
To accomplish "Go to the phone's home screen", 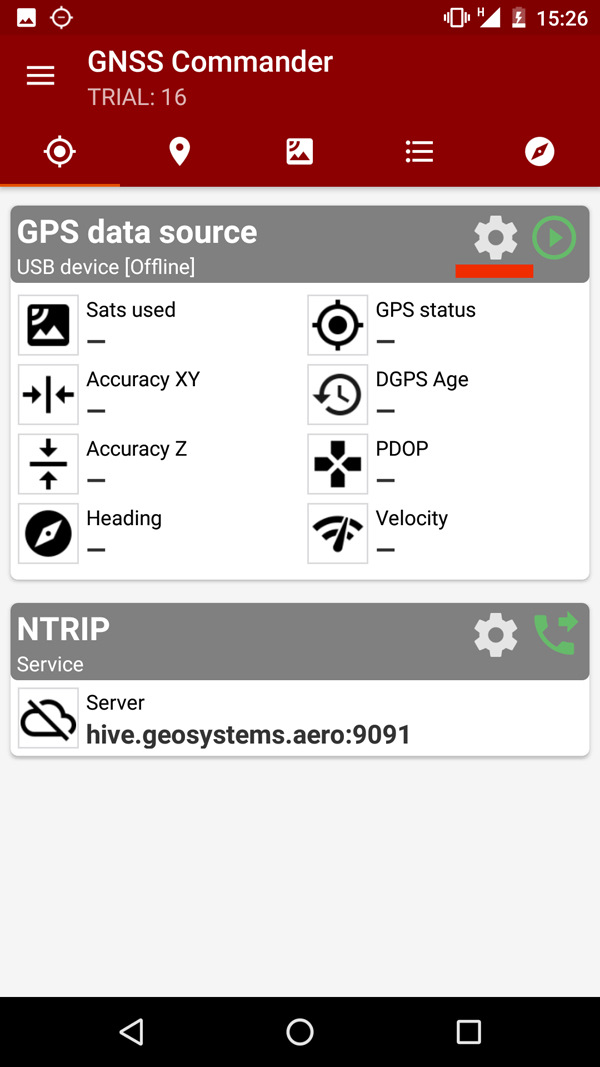I will (x=299, y=1032).
